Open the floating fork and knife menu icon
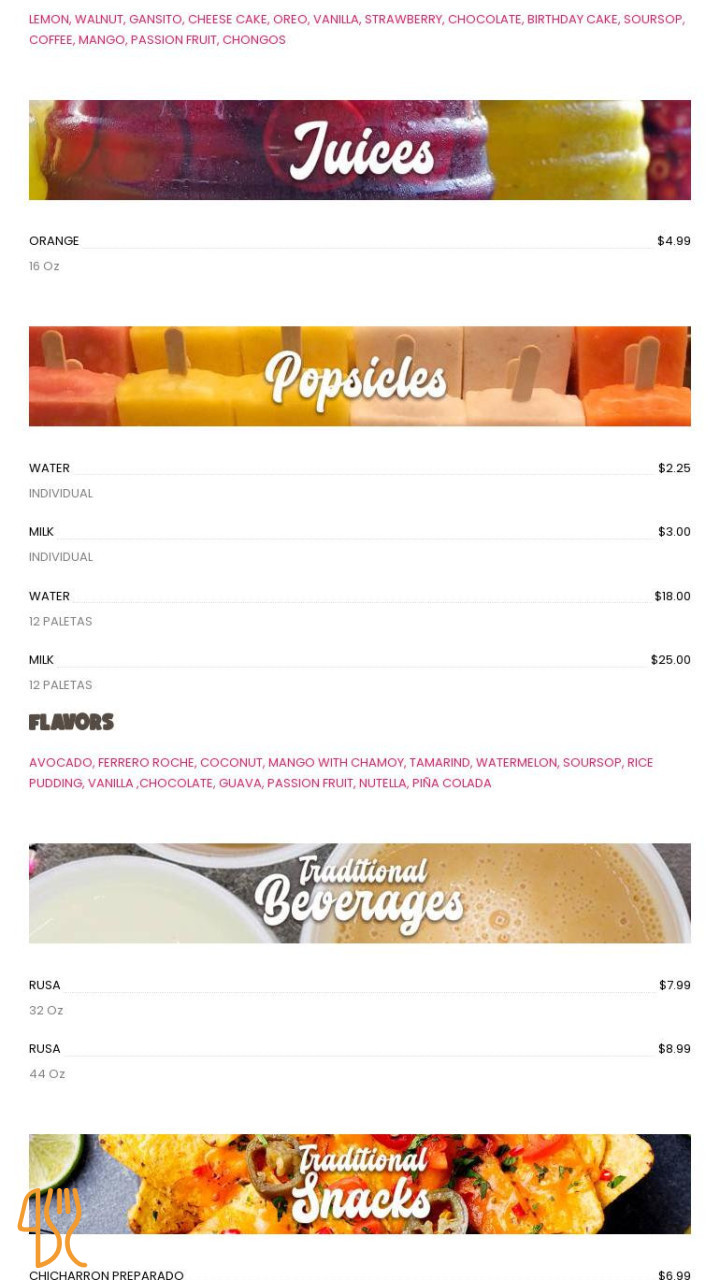 52,1226
